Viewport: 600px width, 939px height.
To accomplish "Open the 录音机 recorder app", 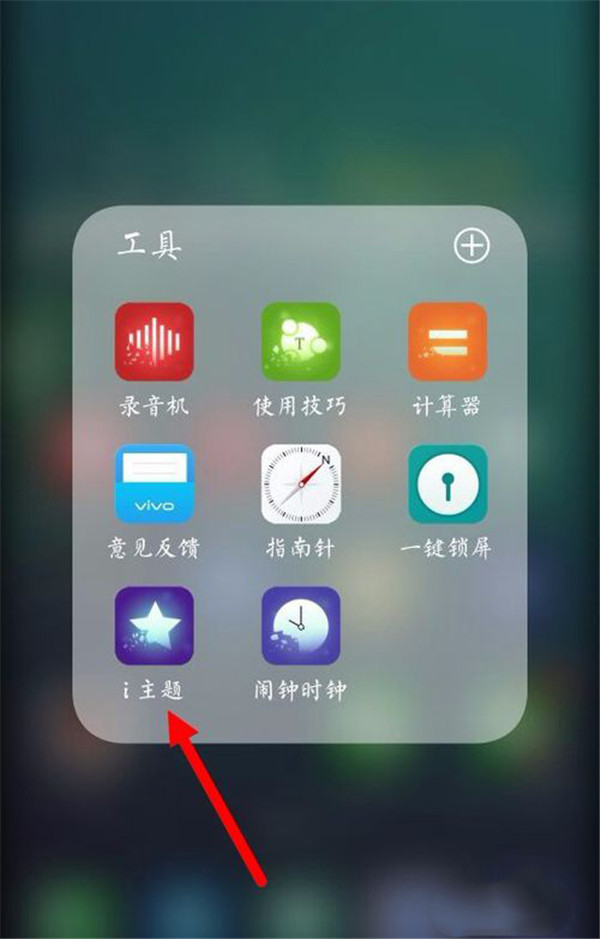I will [154, 342].
